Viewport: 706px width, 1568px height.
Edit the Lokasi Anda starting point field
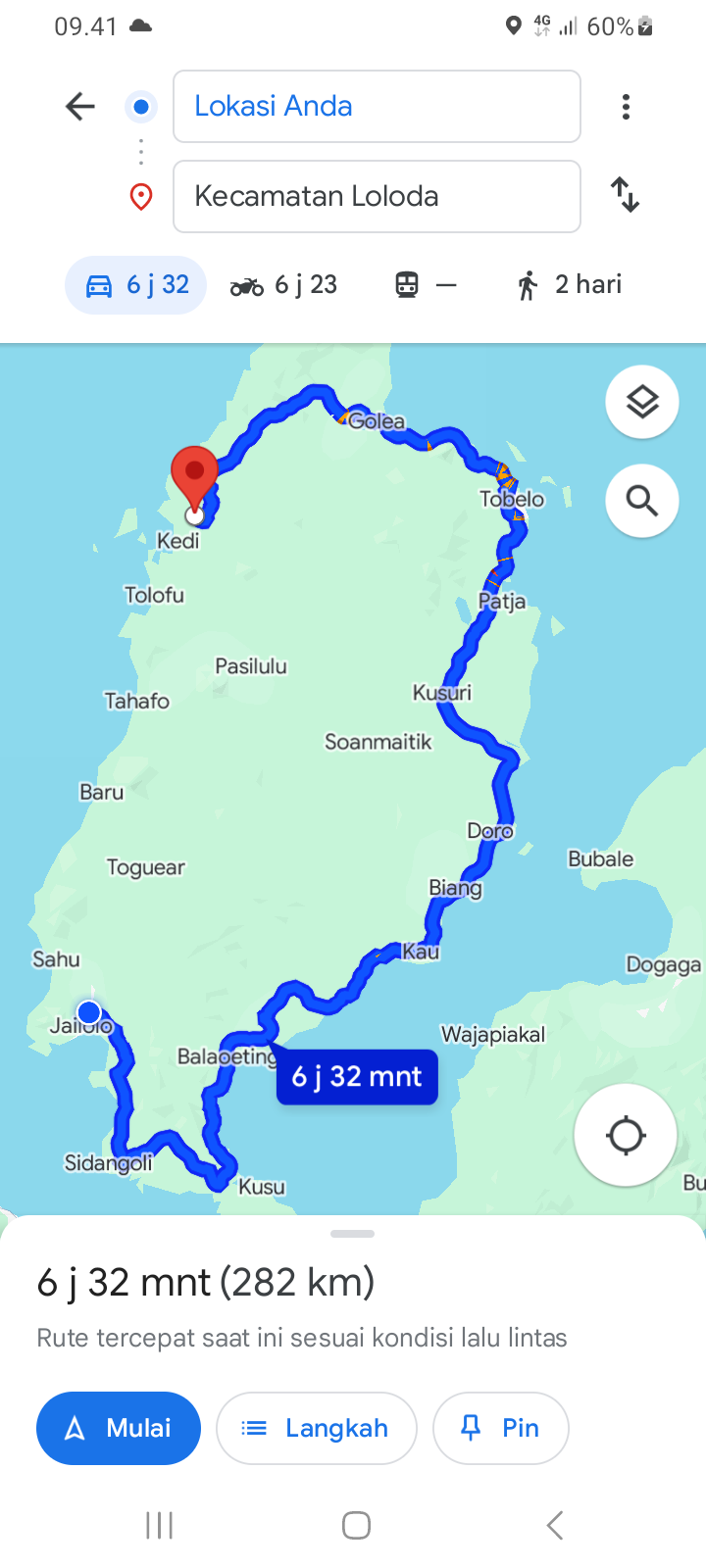pos(377,106)
